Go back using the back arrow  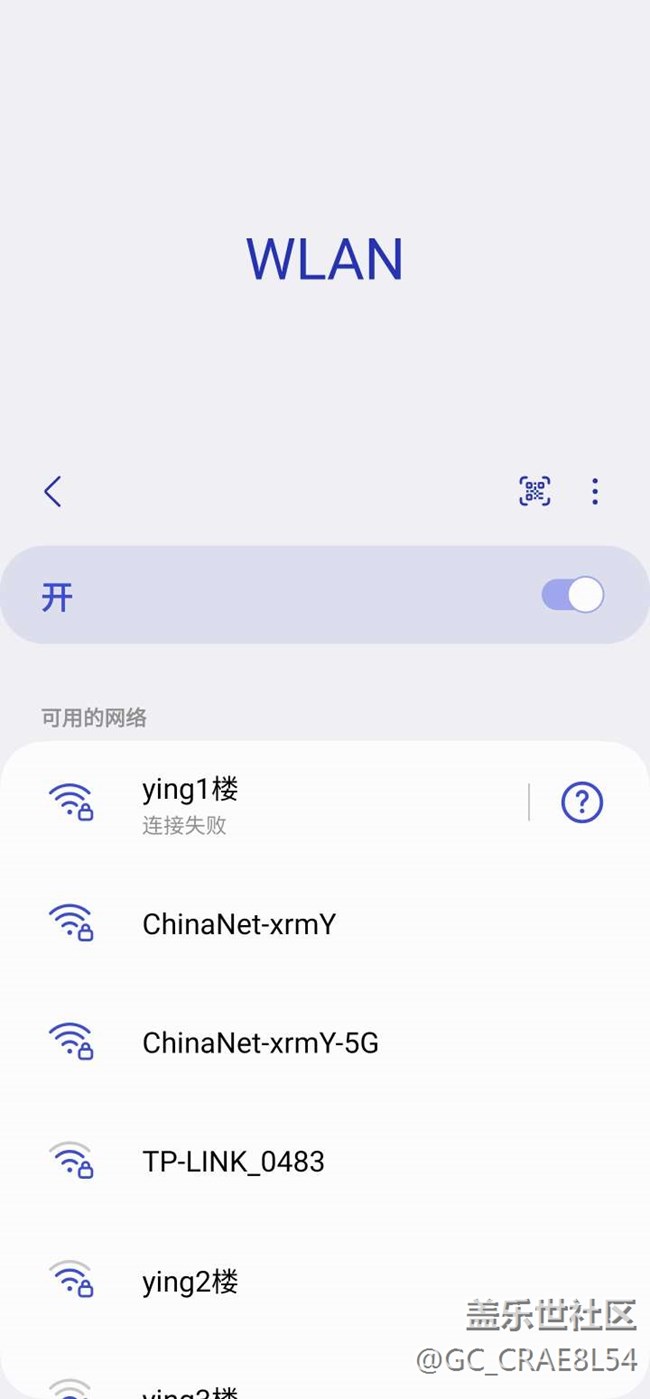[x=53, y=491]
